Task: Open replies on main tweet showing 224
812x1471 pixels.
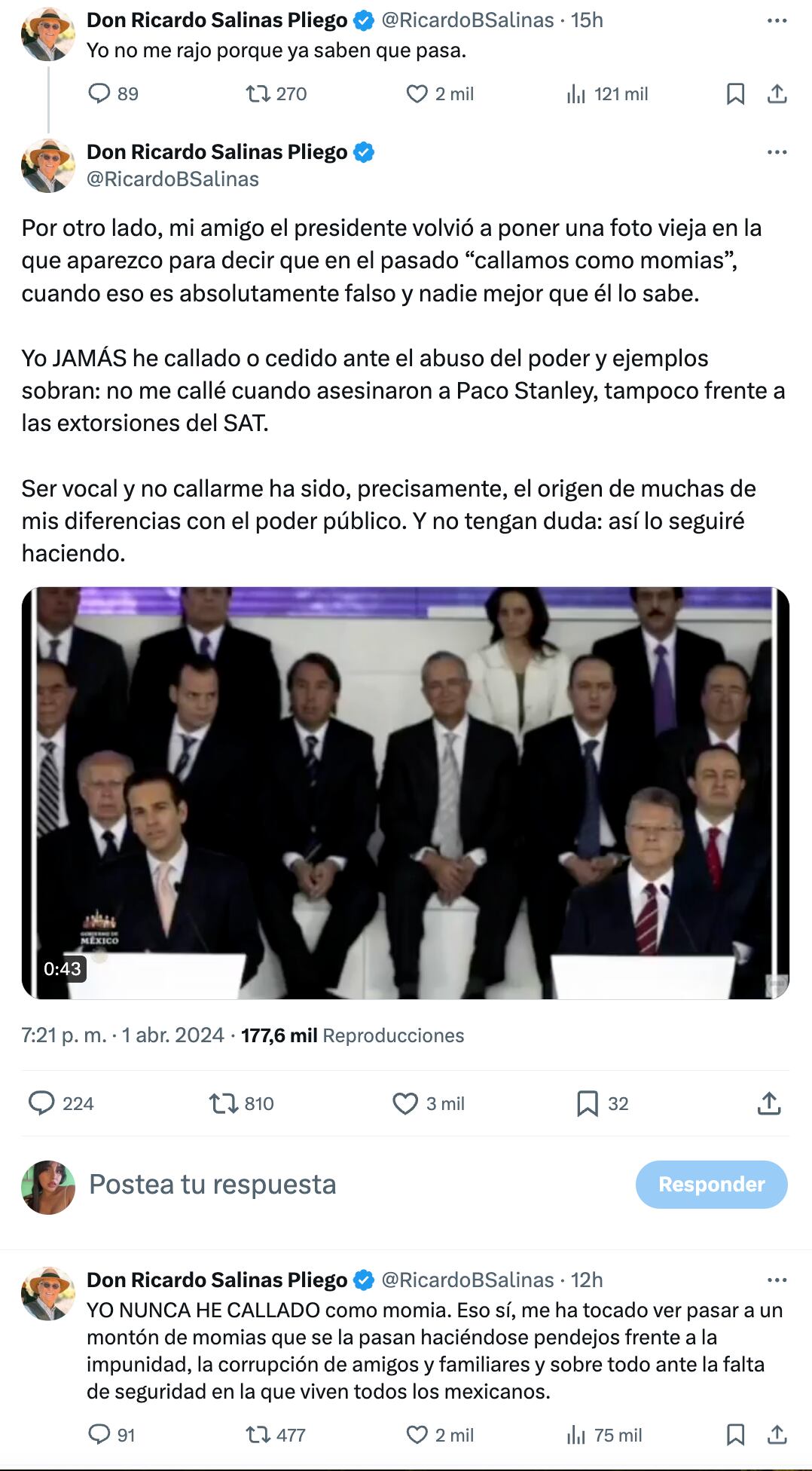Action: 41,1103
